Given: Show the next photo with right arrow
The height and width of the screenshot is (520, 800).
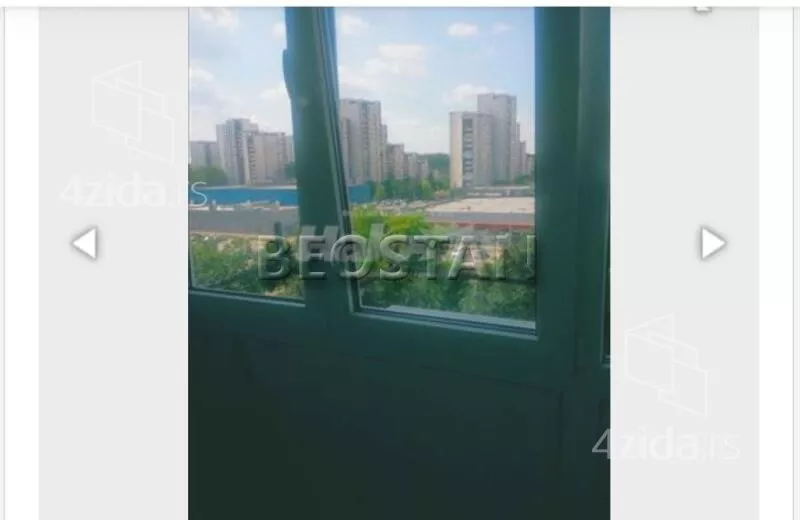Looking at the screenshot, I should click(x=712, y=243).
